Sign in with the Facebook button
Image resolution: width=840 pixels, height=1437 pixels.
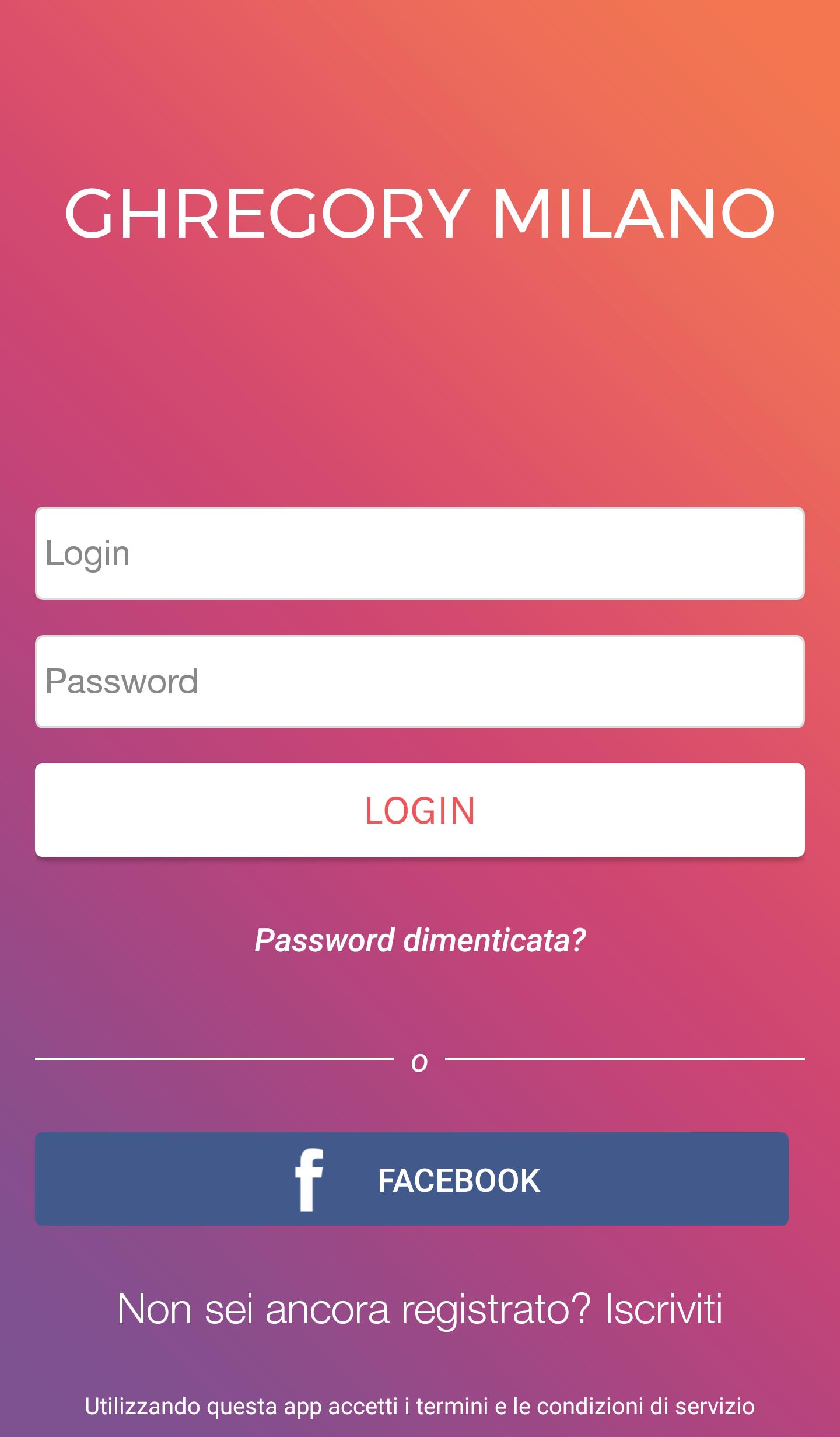[x=412, y=1179]
